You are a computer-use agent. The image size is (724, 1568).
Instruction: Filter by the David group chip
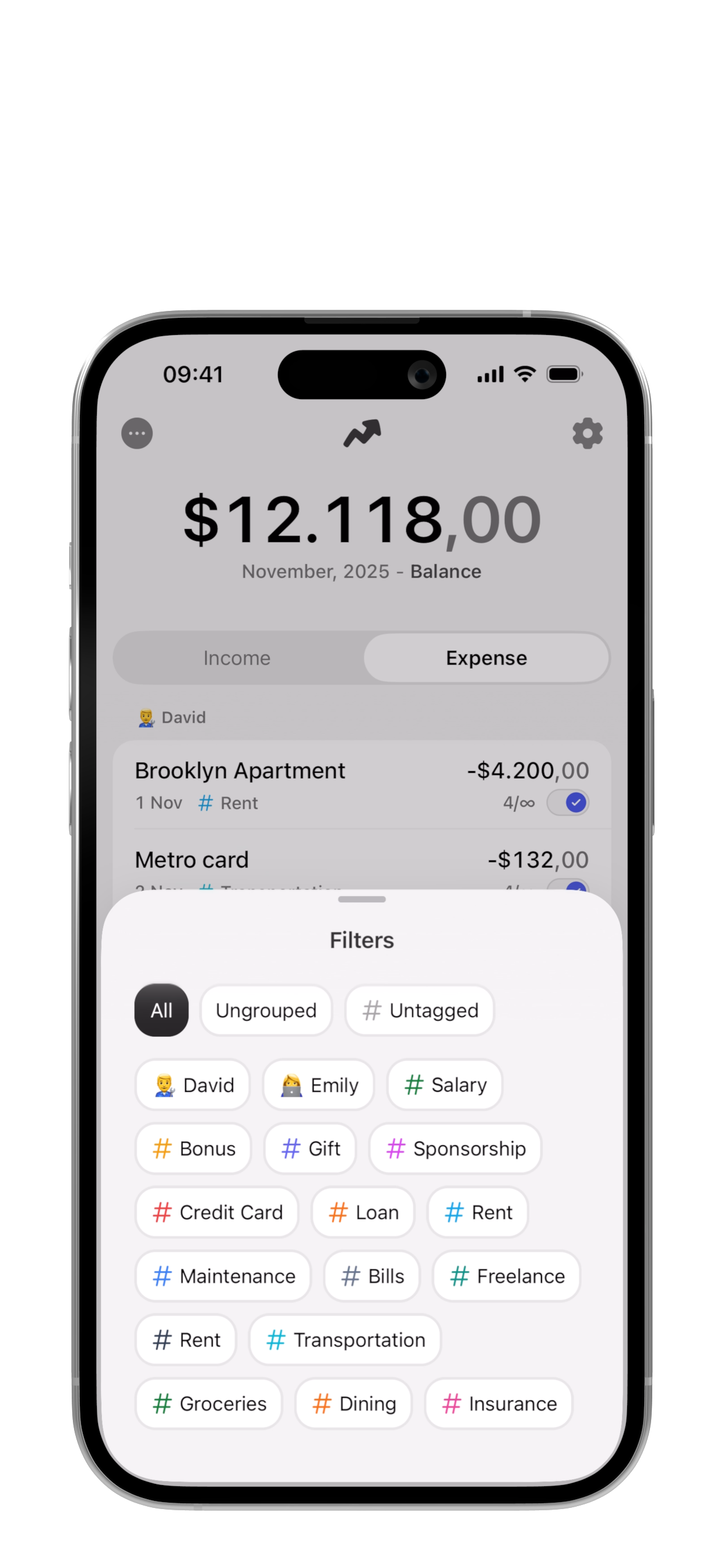coord(193,1086)
